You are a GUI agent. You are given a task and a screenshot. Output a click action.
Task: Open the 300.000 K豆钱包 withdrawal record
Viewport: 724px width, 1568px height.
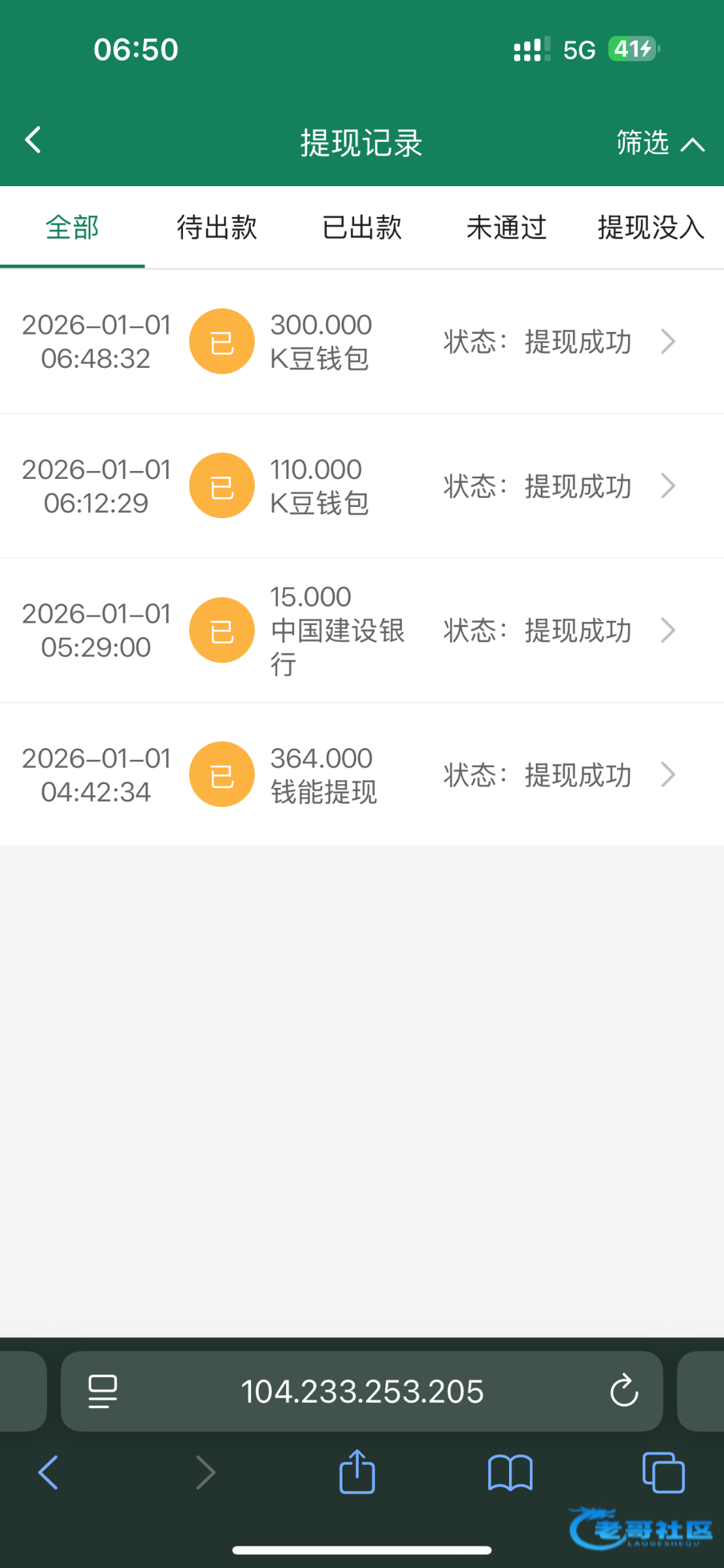(362, 342)
